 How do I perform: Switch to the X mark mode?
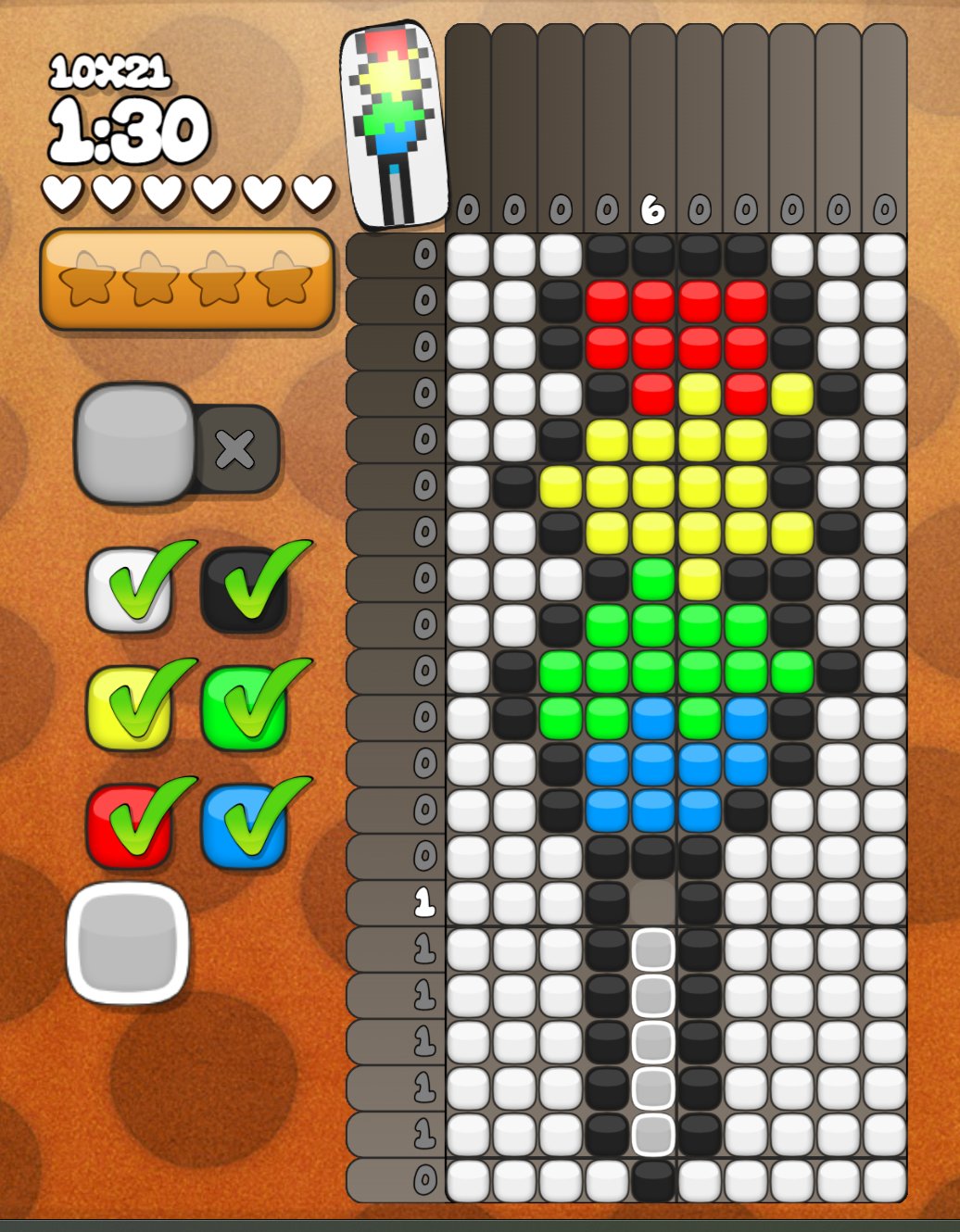[x=236, y=450]
